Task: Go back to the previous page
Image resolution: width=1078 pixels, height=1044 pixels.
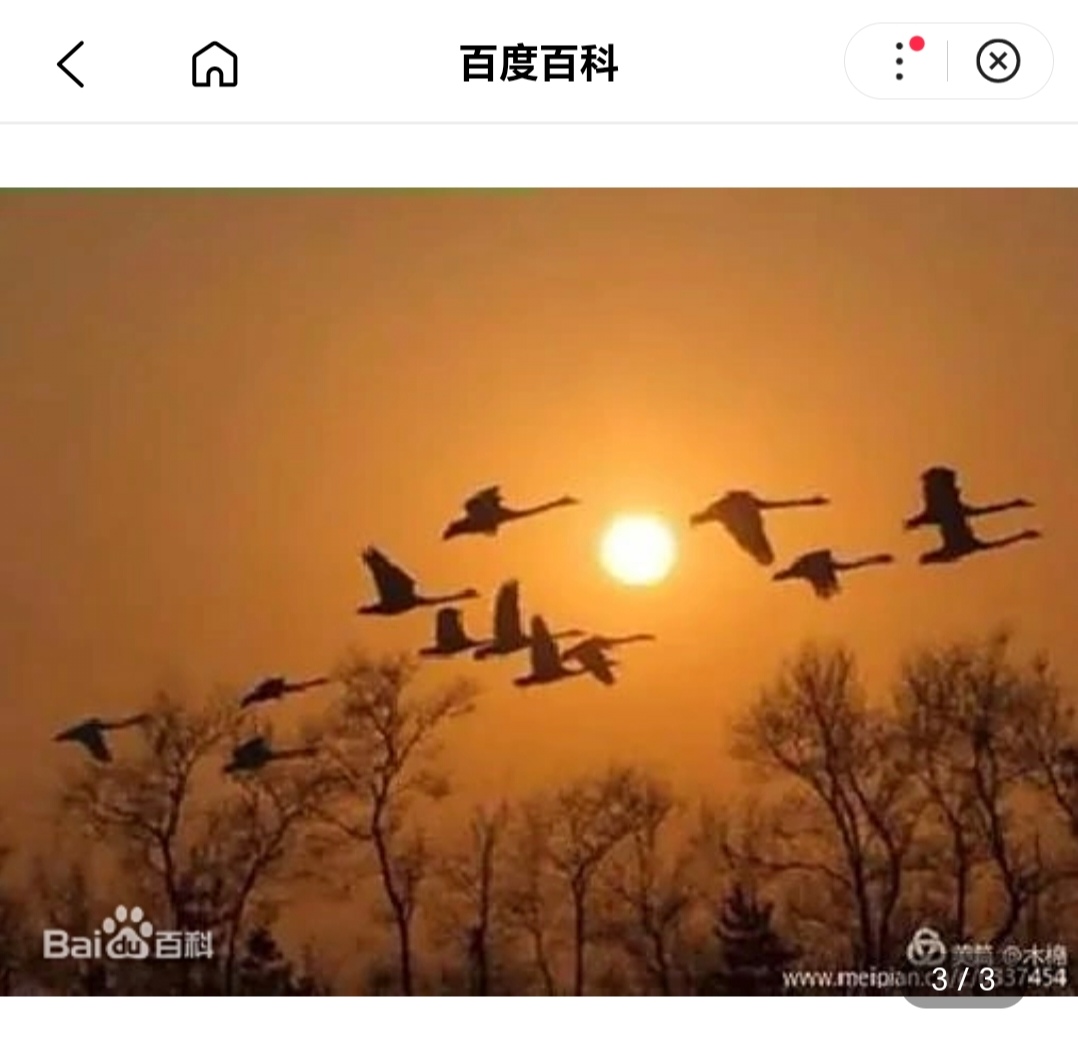Action: pyautogui.click(x=70, y=64)
